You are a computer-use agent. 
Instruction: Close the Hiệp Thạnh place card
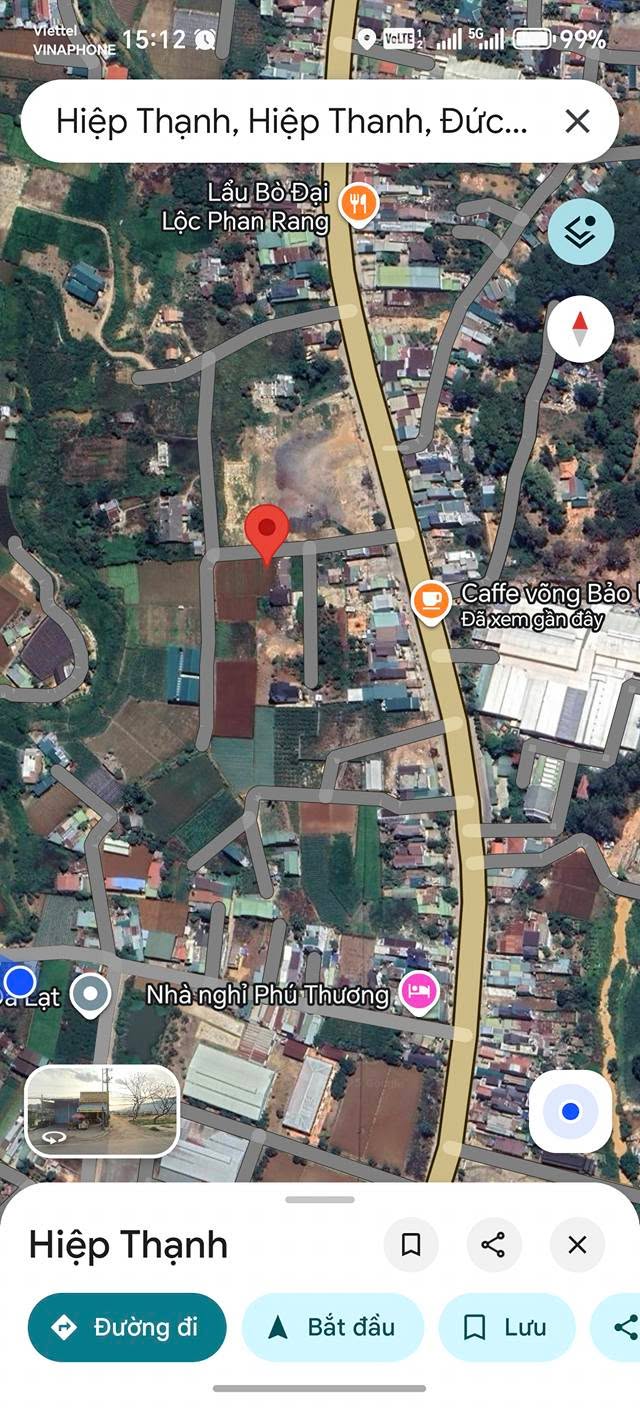[x=577, y=1245]
